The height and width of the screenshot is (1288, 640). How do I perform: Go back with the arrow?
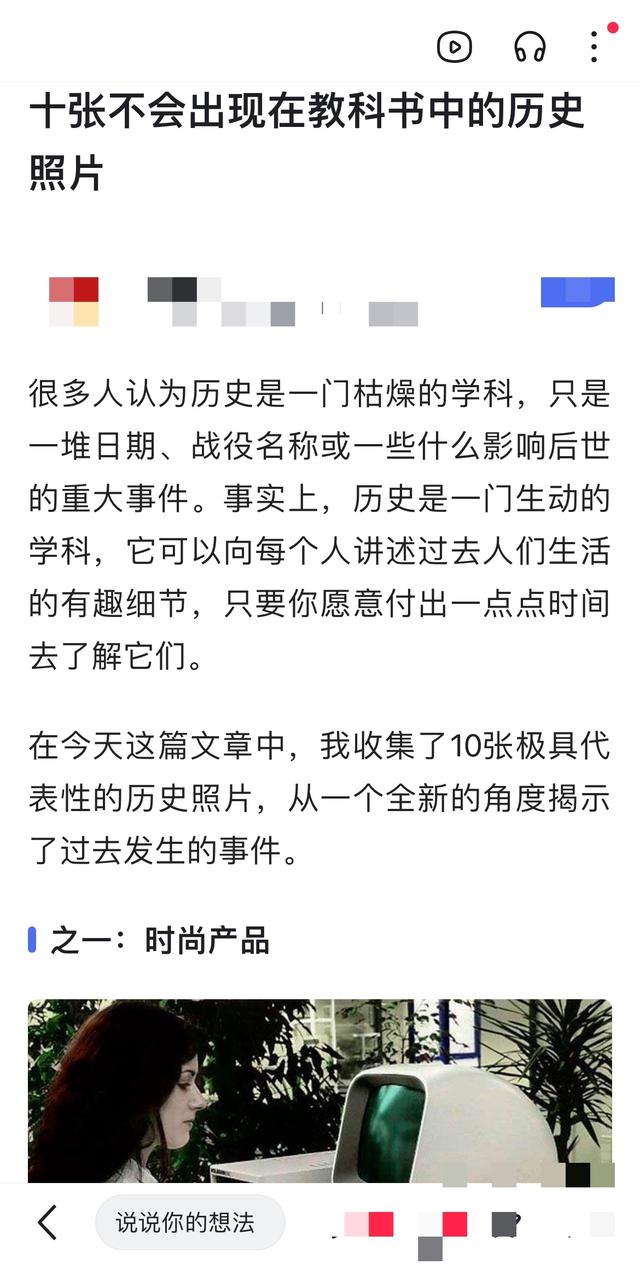point(47,1222)
